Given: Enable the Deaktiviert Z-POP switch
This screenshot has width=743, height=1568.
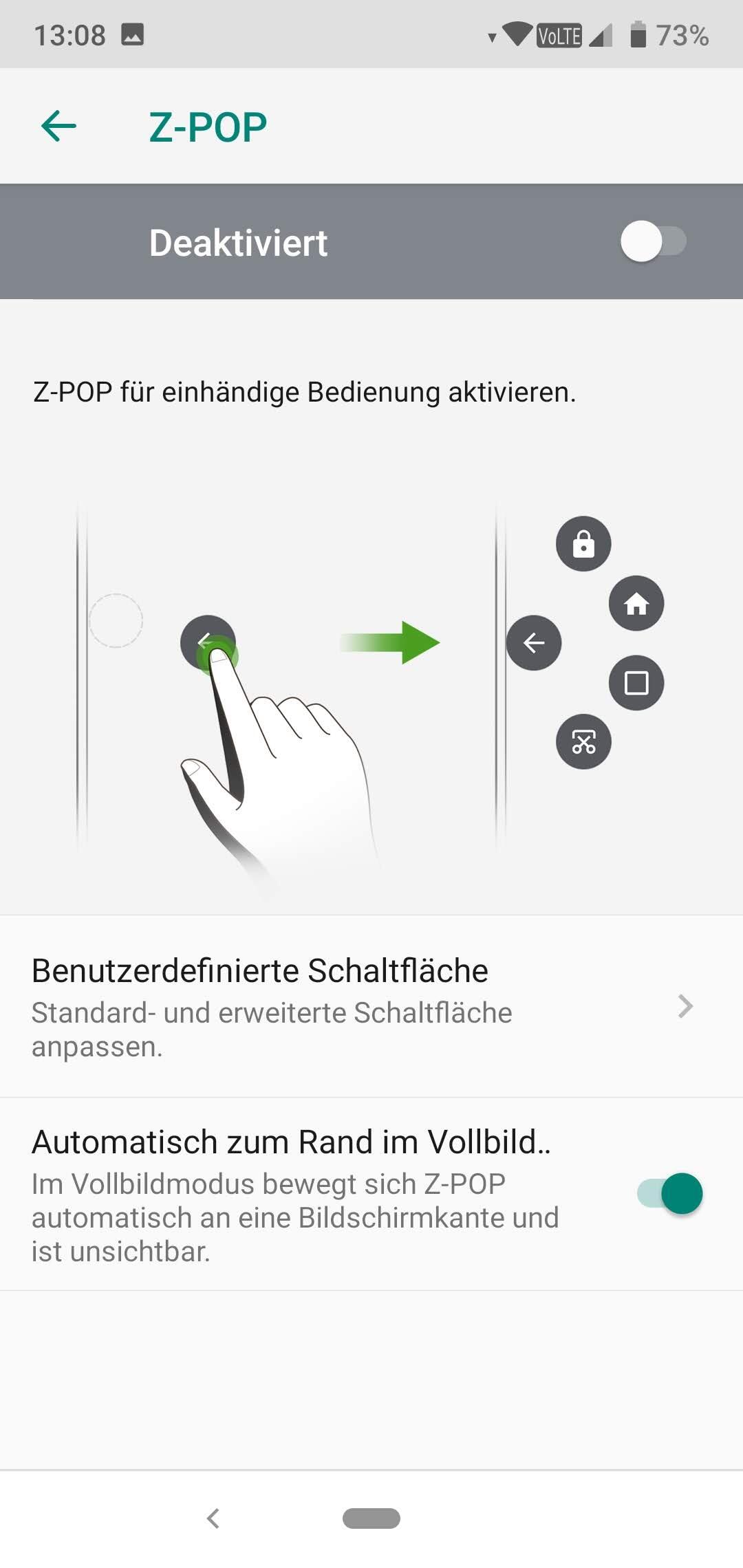Looking at the screenshot, I should tap(653, 242).
